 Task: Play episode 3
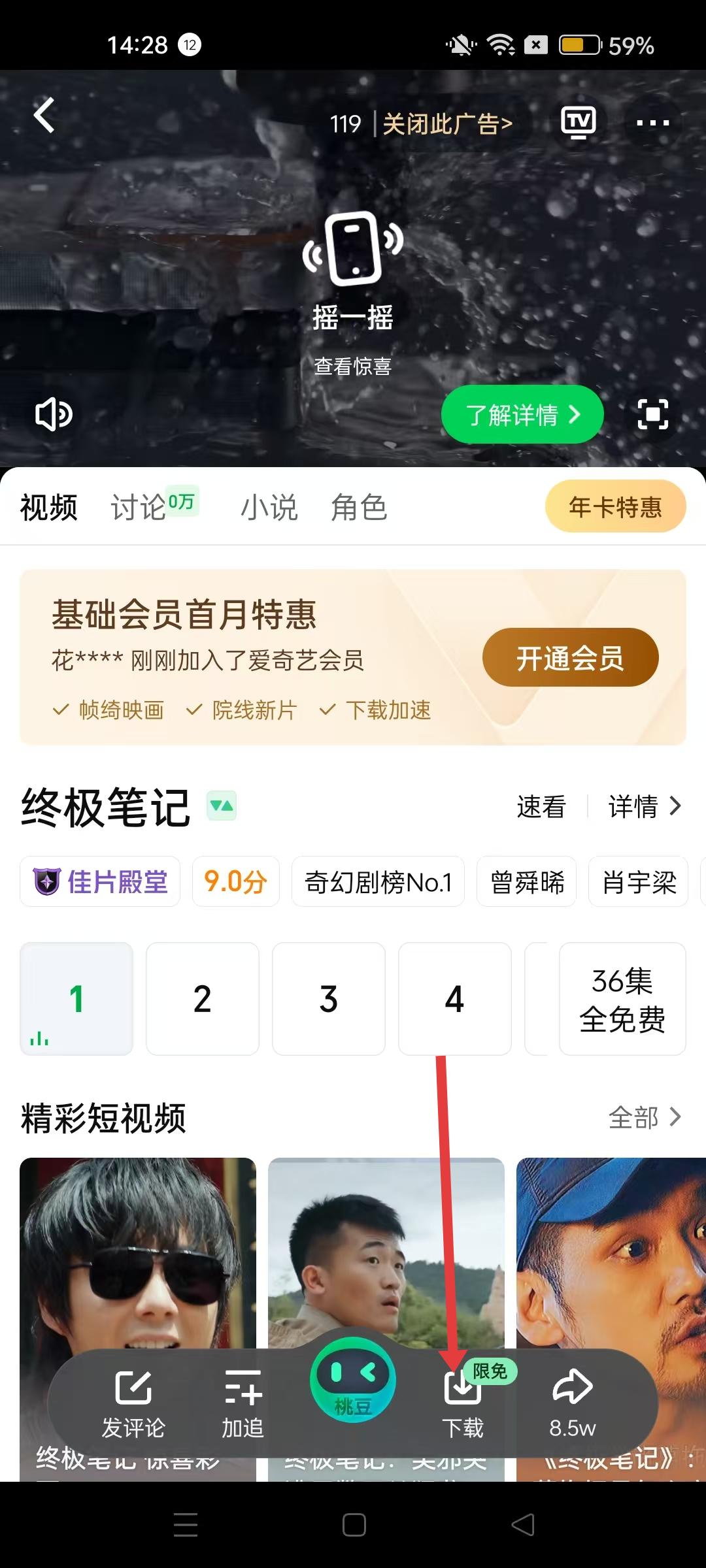pos(328,998)
